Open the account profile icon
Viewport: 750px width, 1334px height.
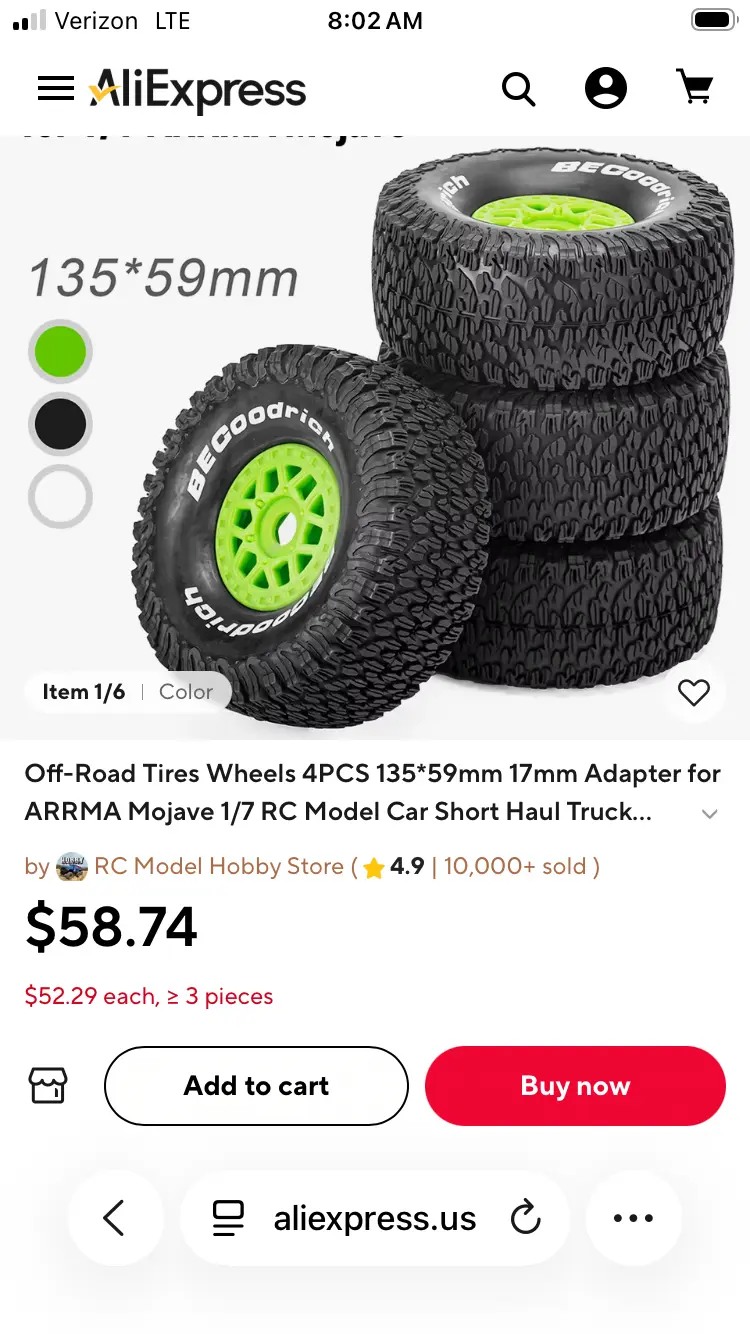(x=605, y=89)
